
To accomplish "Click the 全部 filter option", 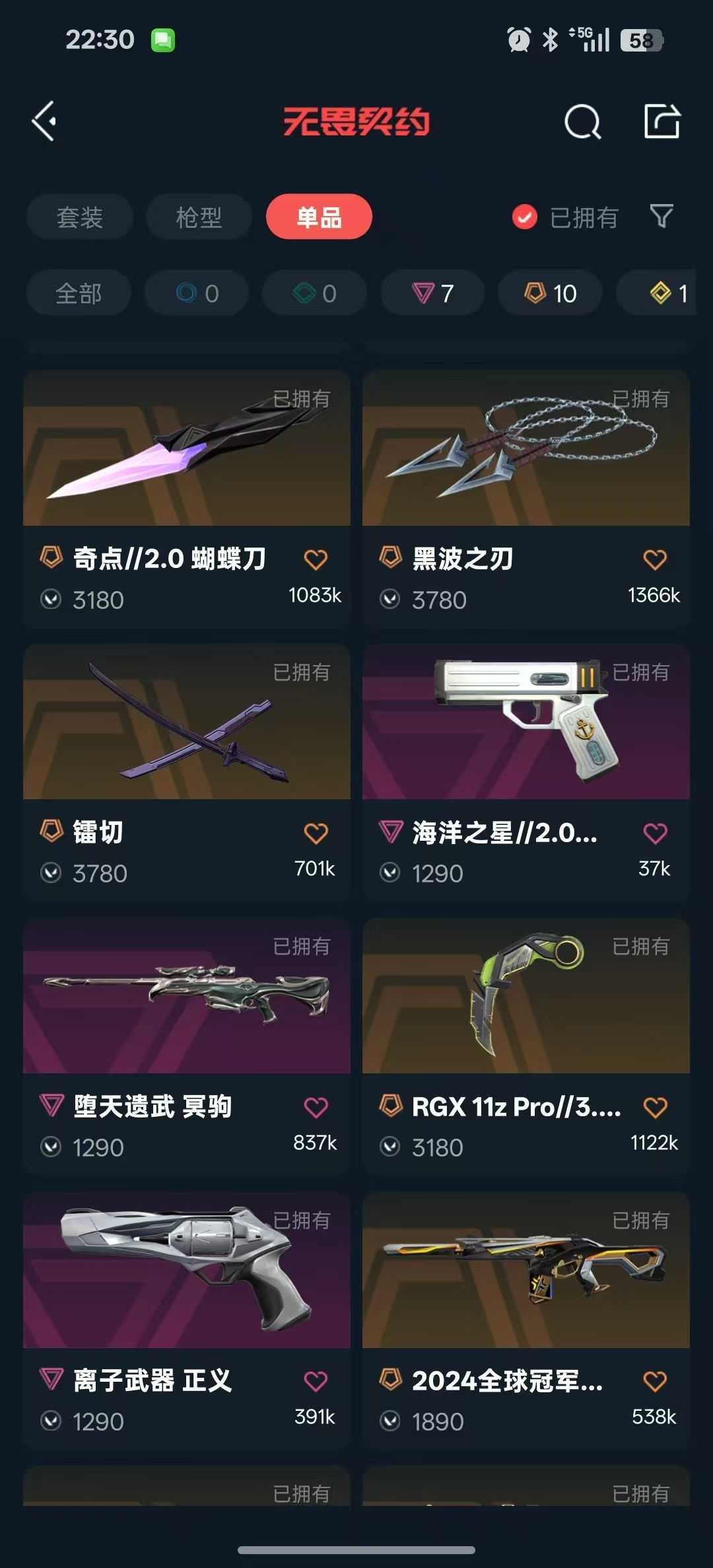I will (x=77, y=293).
